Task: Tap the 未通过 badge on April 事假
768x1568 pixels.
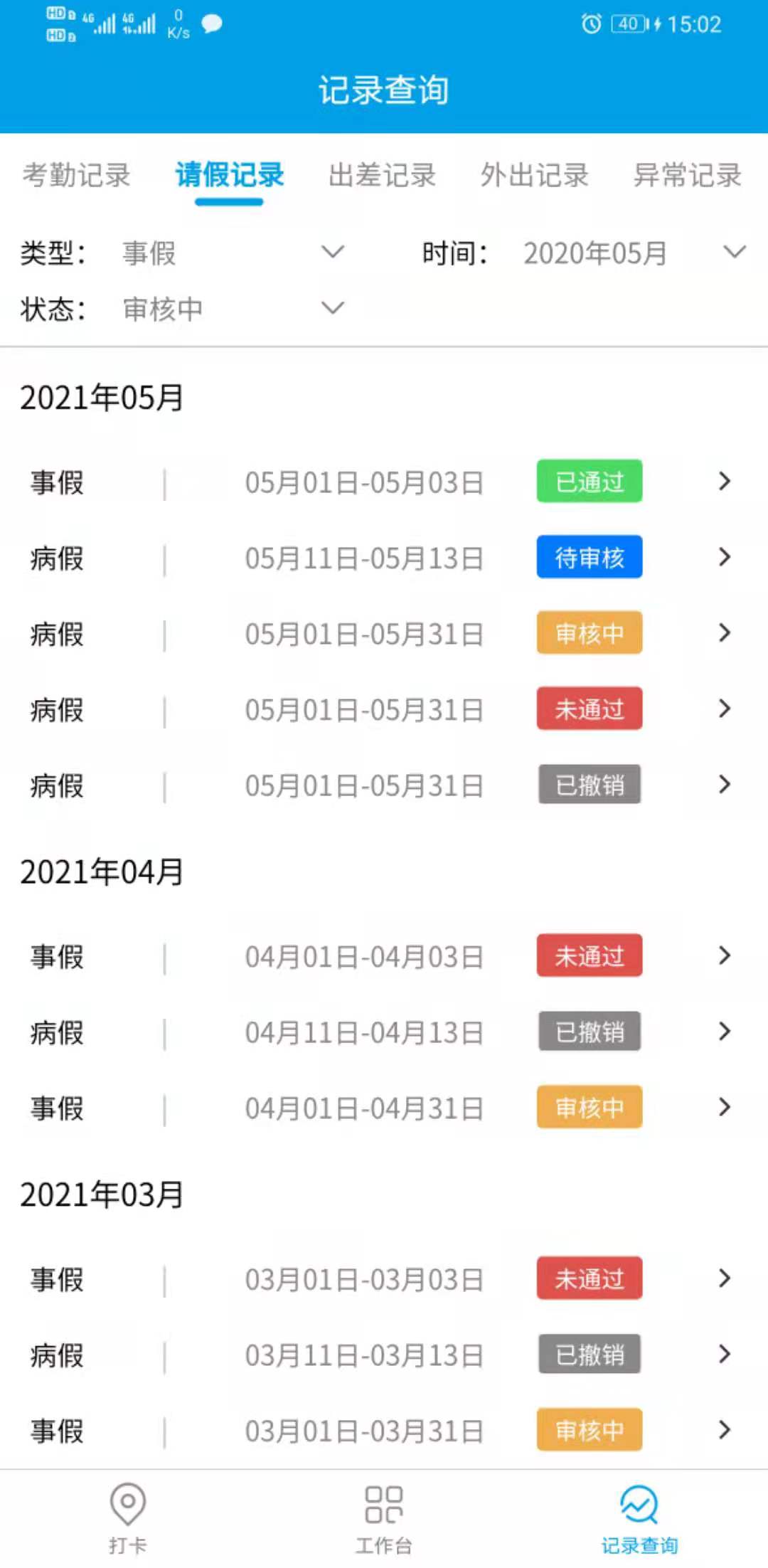Action: click(589, 956)
